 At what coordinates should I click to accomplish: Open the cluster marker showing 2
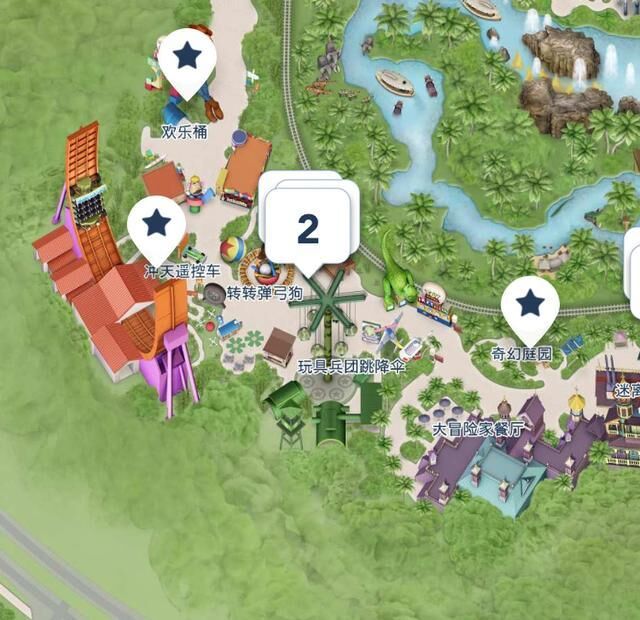point(308,228)
